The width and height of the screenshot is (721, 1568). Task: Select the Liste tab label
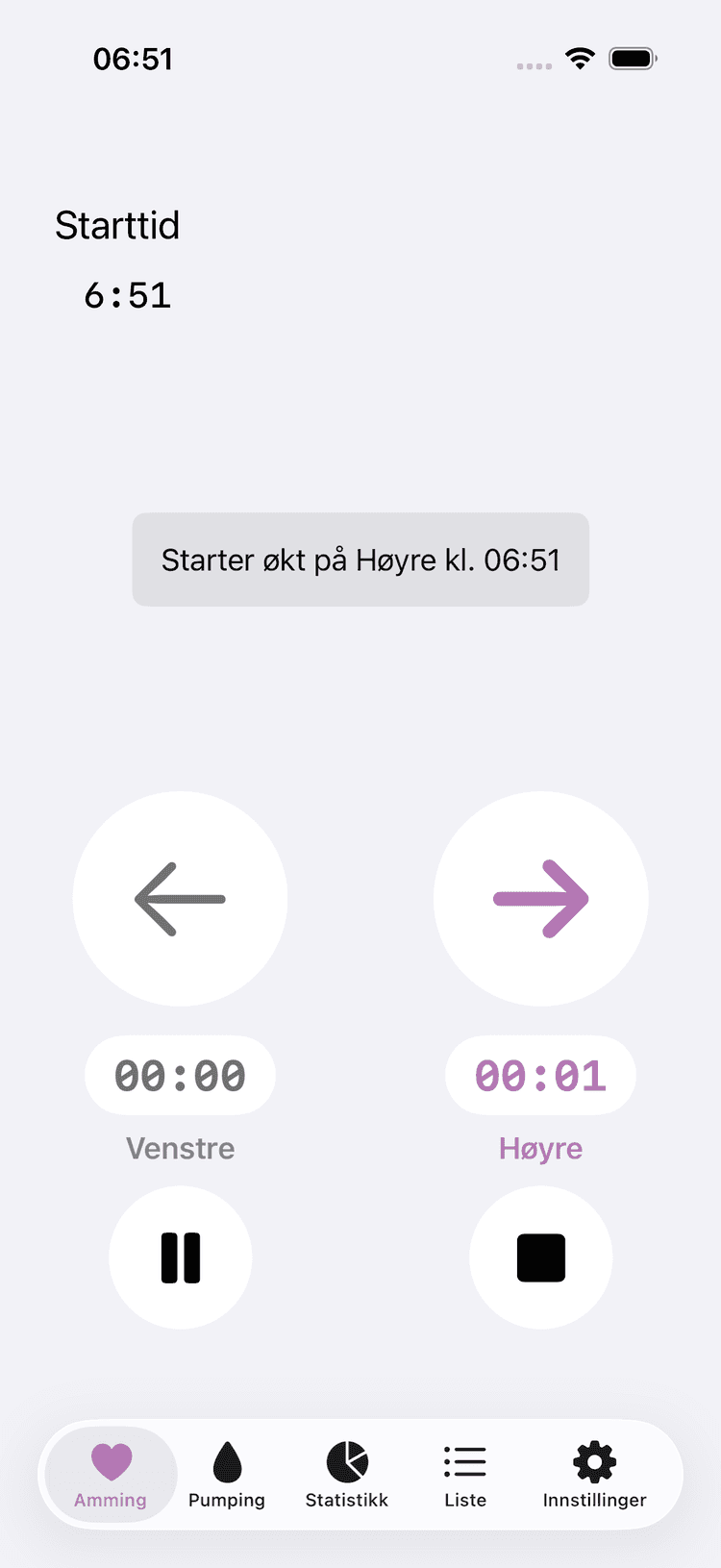[465, 1499]
